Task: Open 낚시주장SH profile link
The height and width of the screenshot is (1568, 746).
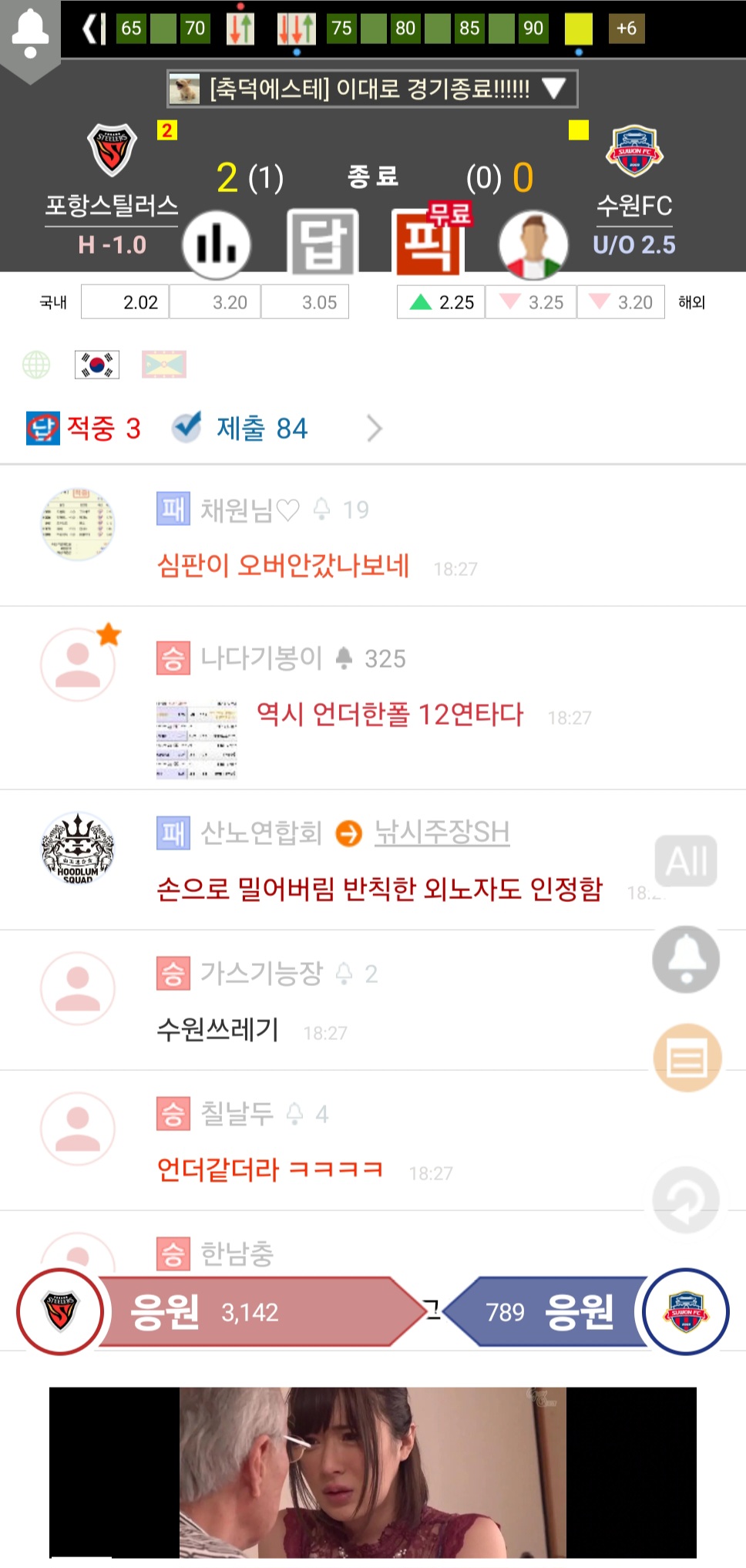Action: click(x=442, y=833)
